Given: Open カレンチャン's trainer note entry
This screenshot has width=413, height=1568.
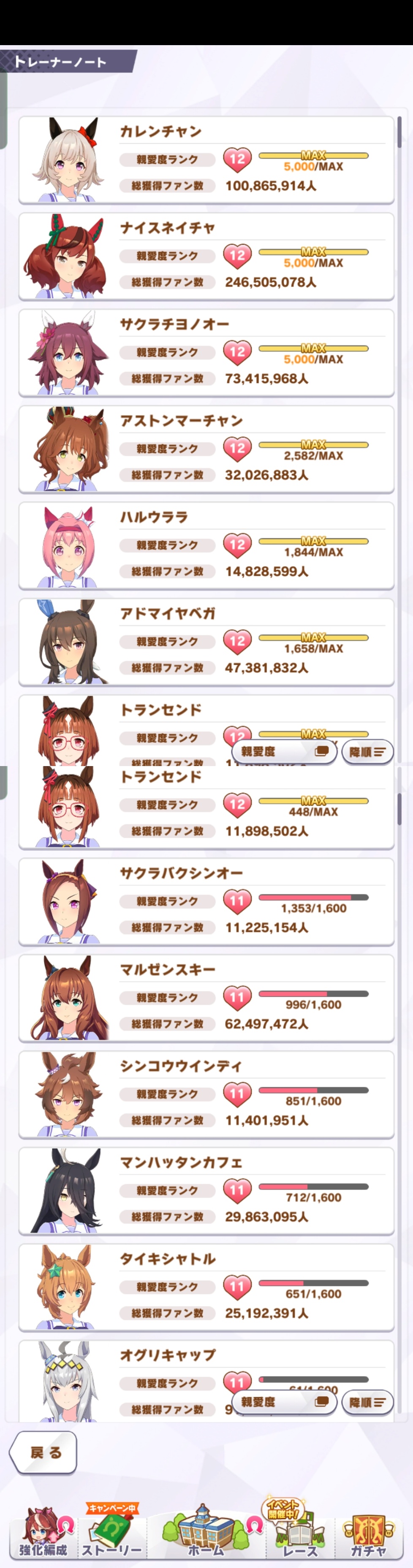Looking at the screenshot, I should pos(206,160).
